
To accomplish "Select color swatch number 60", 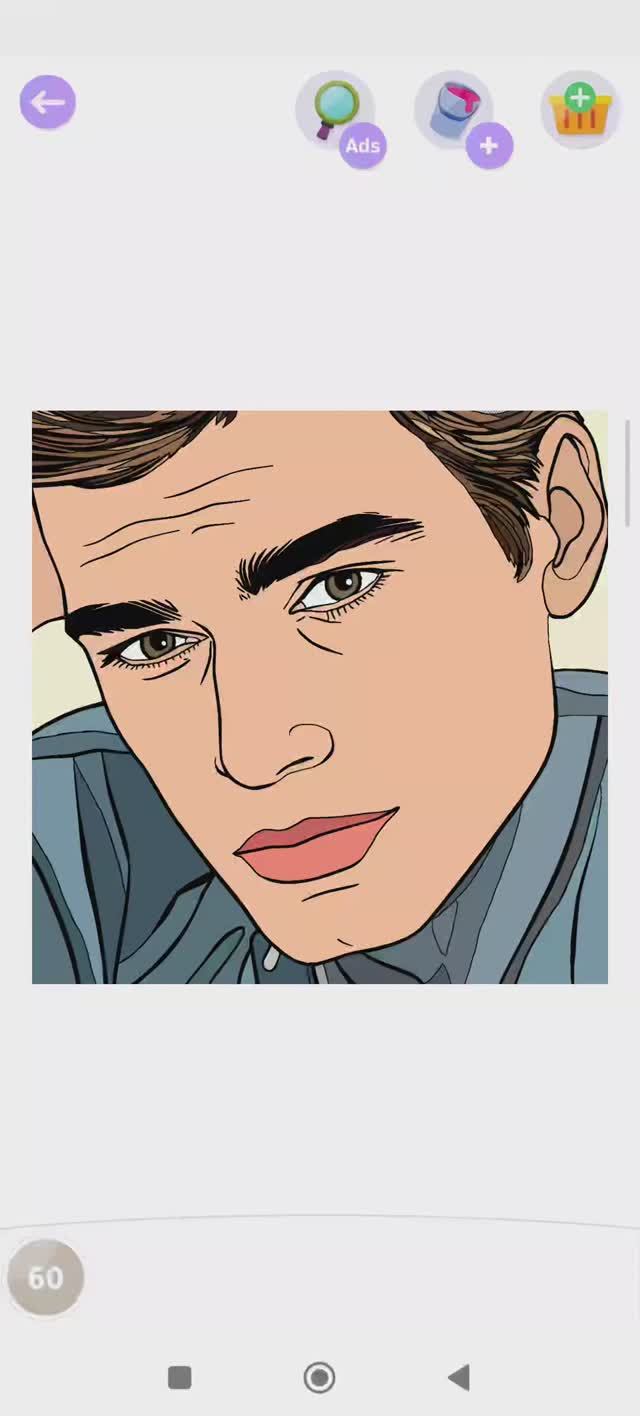I will pyautogui.click(x=45, y=1277).
